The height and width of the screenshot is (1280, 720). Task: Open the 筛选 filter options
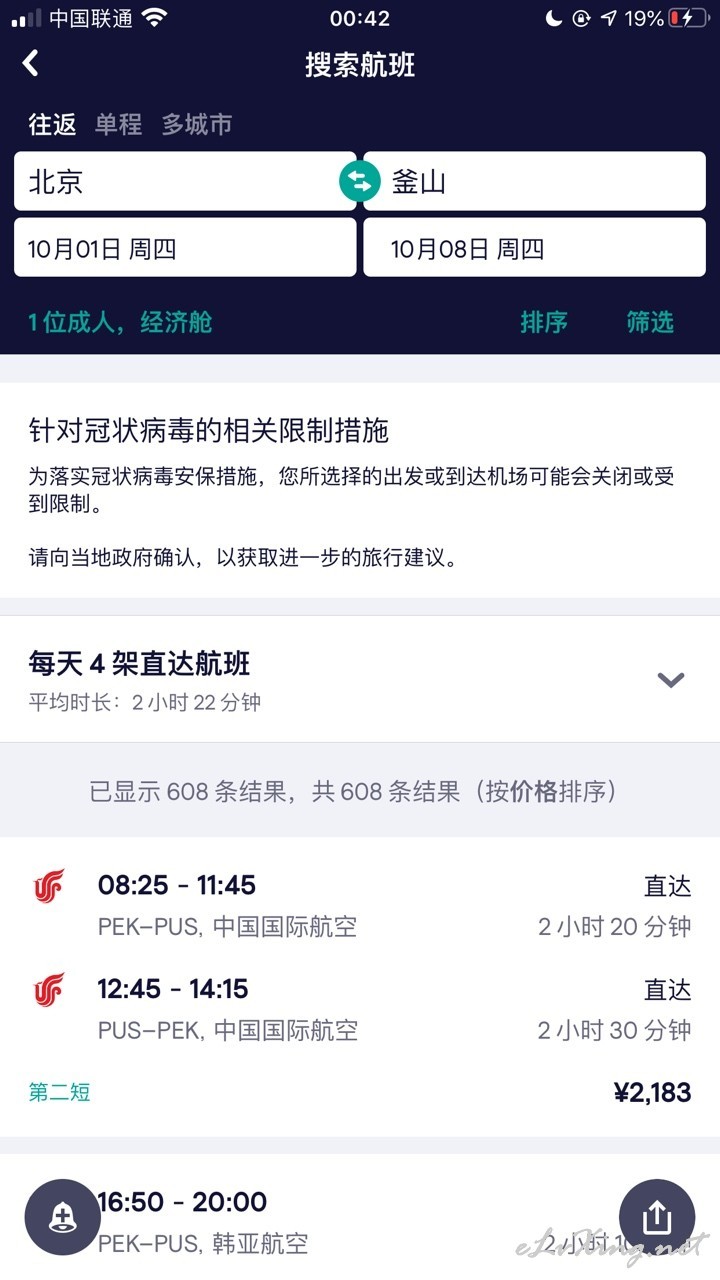[x=650, y=322]
